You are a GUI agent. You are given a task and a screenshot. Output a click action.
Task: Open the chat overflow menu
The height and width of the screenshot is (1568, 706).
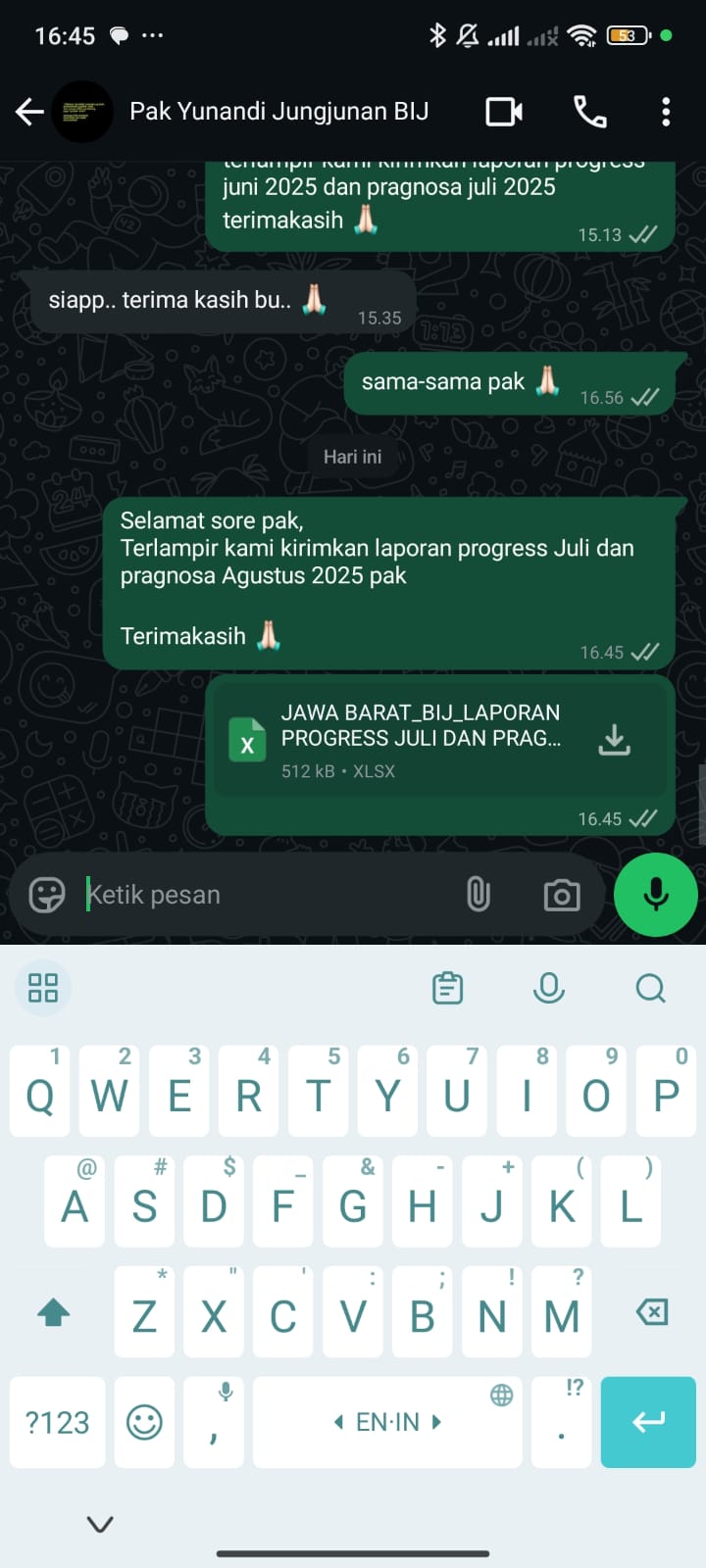[x=666, y=112]
